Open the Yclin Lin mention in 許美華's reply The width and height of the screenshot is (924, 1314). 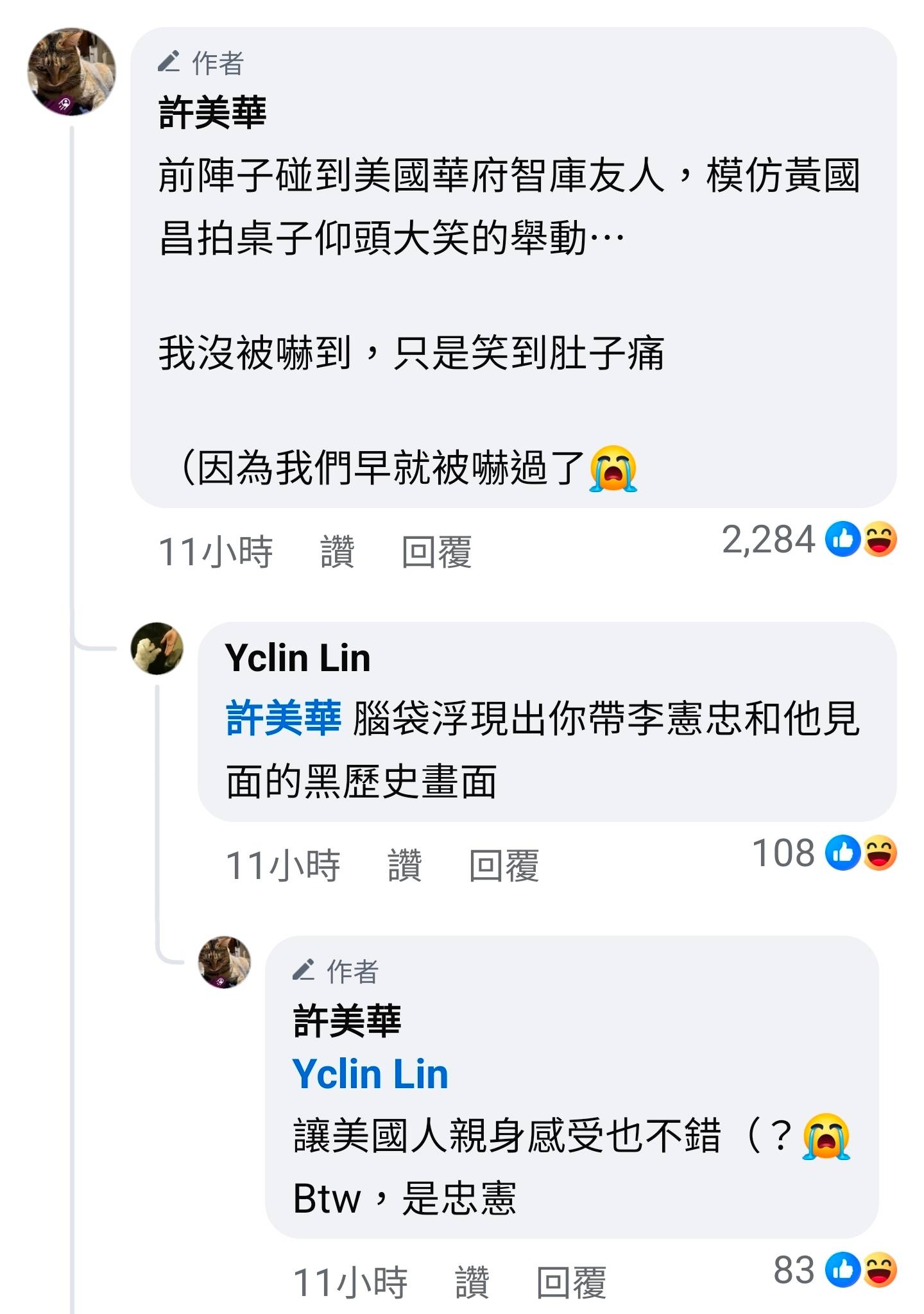coord(370,1074)
